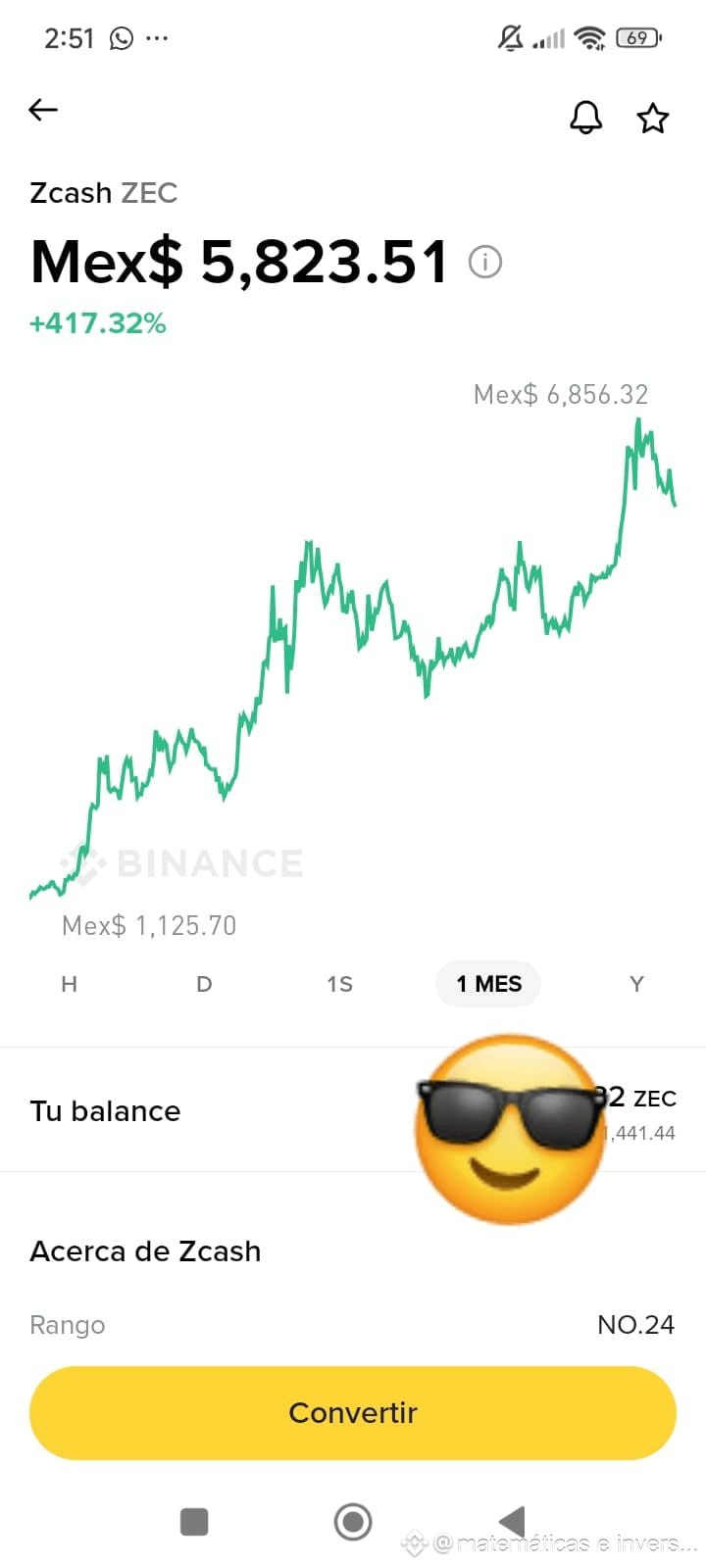This screenshot has width=706, height=1568.
Task: Add Zcash to favorites with the star
Action: (x=653, y=118)
